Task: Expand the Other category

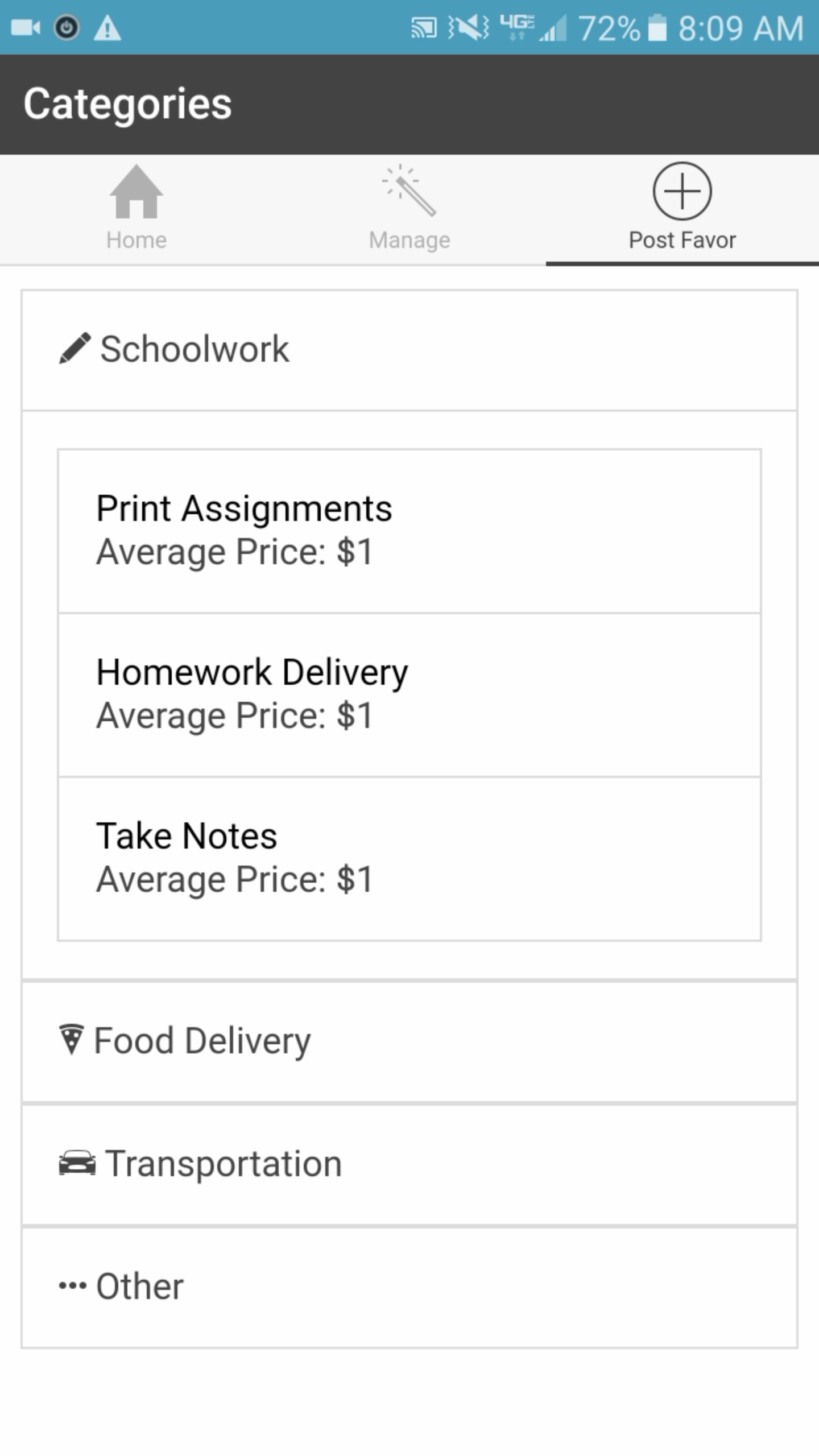Action: [409, 1287]
